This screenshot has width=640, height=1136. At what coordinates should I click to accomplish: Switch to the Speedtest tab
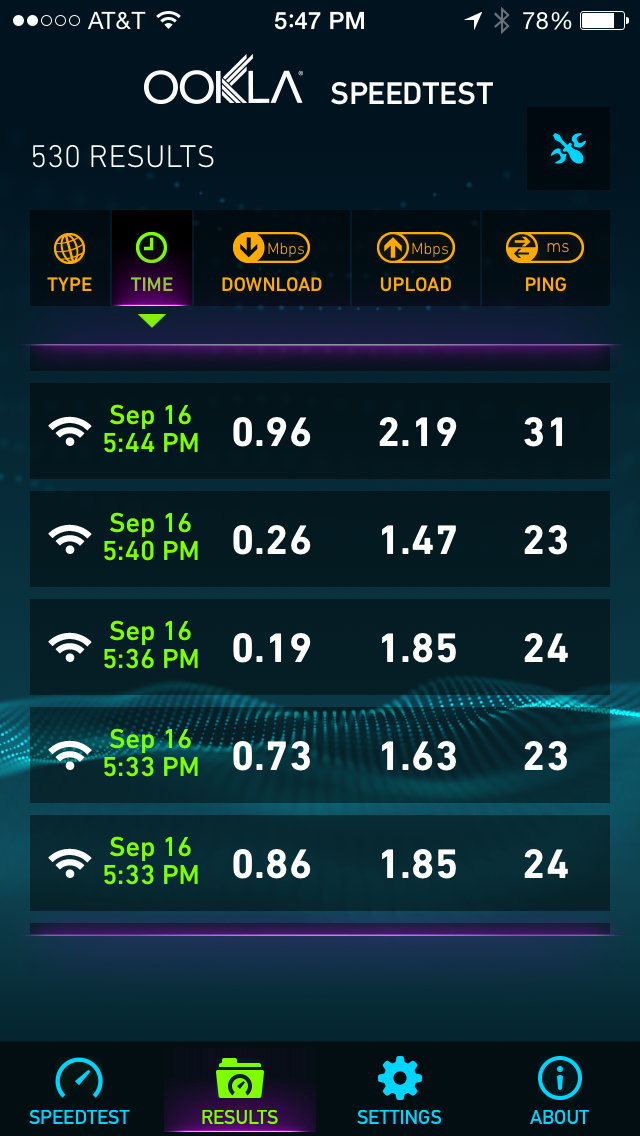pos(79,1091)
